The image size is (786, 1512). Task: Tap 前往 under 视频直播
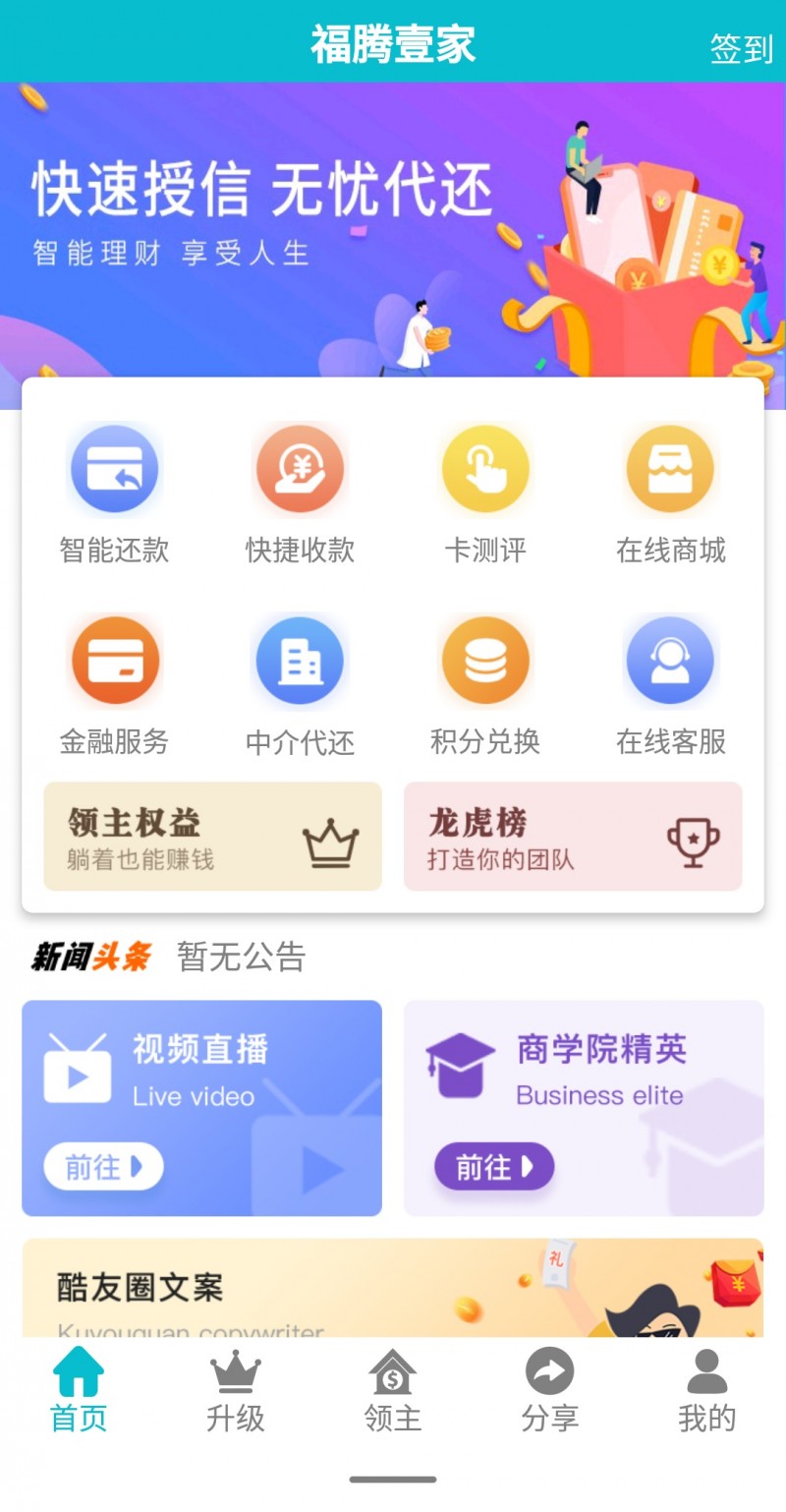(103, 1167)
